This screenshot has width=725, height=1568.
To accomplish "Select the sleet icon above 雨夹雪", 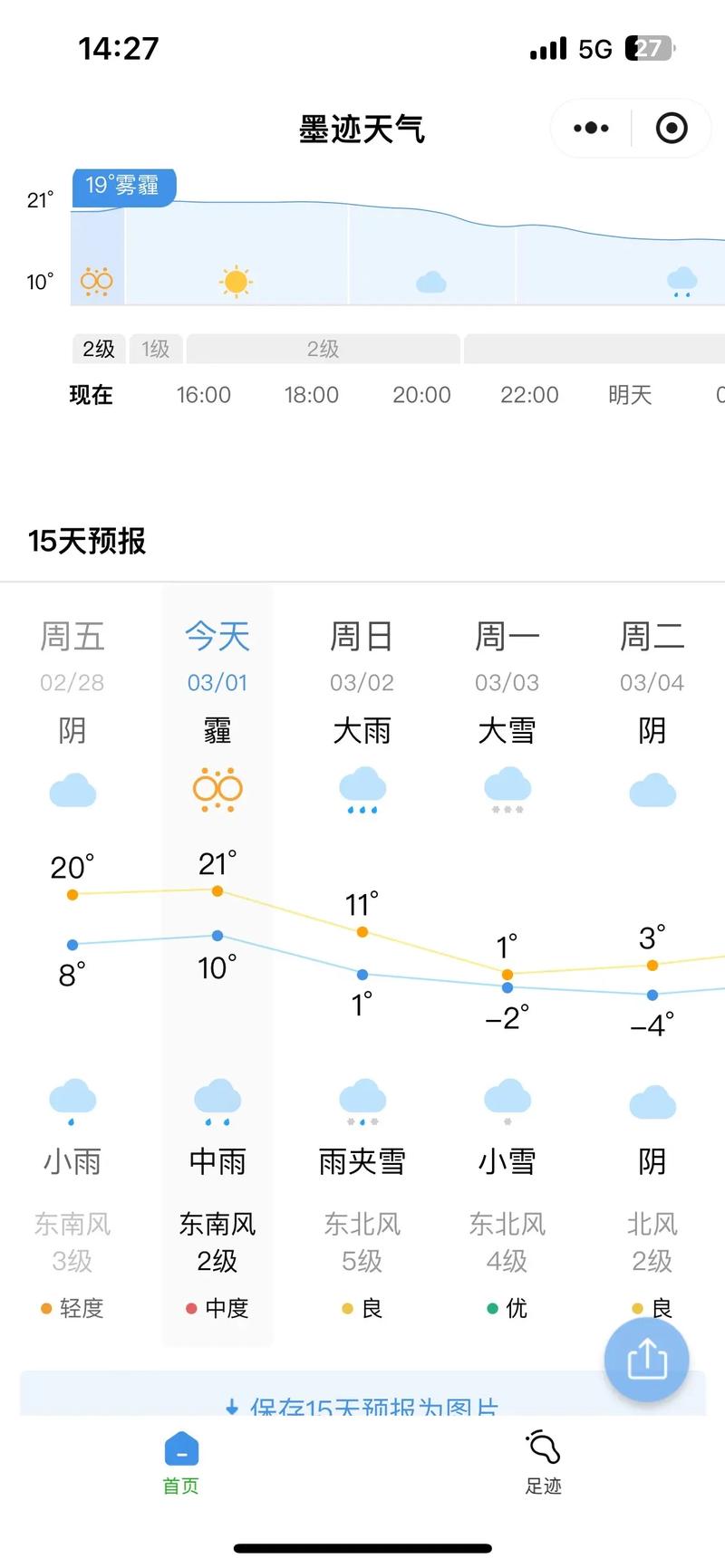I will (362, 1099).
